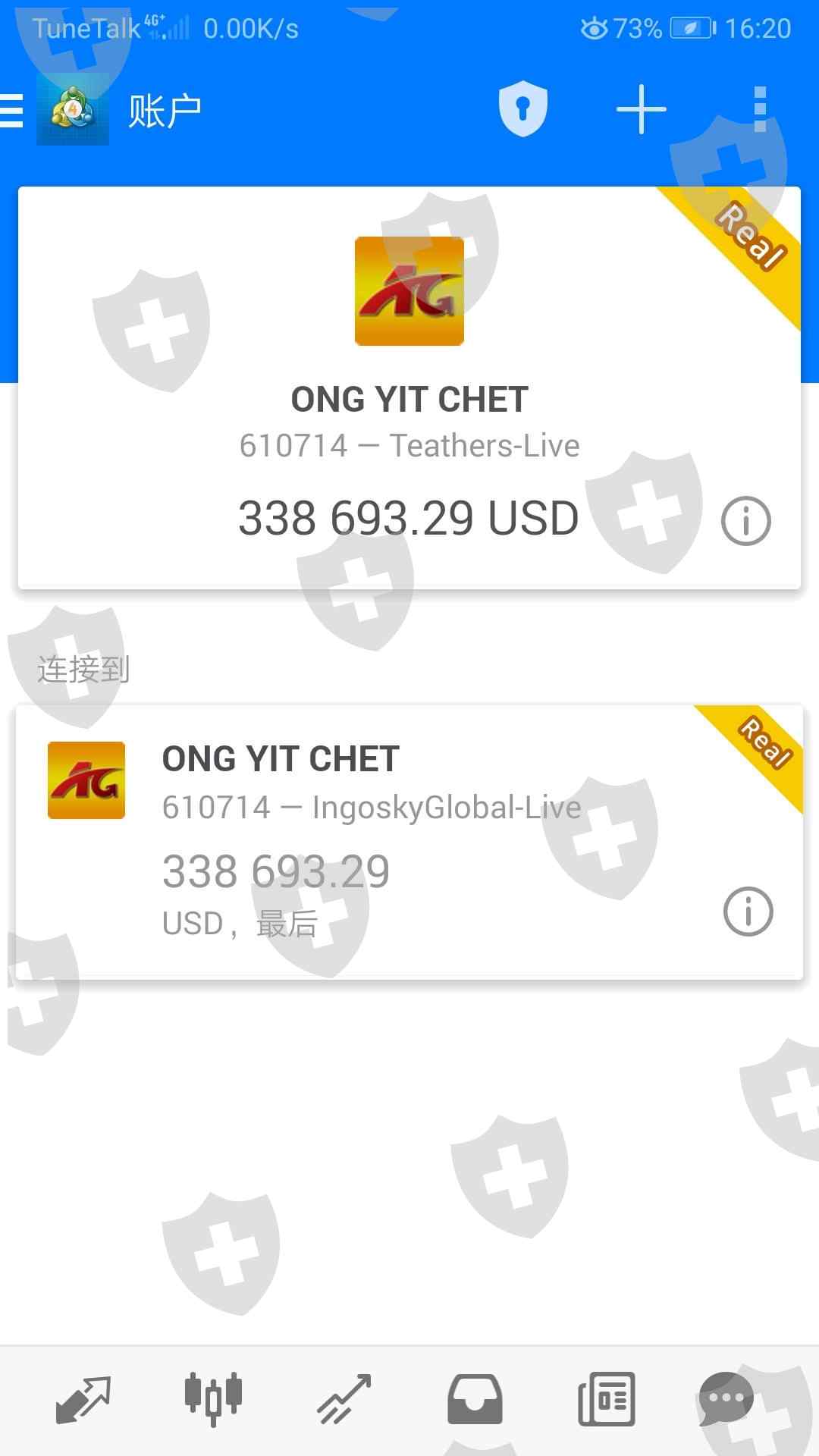Image resolution: width=819 pixels, height=1456 pixels.
Task: Switch to the quotes arrows tab
Action: click(x=83, y=1399)
